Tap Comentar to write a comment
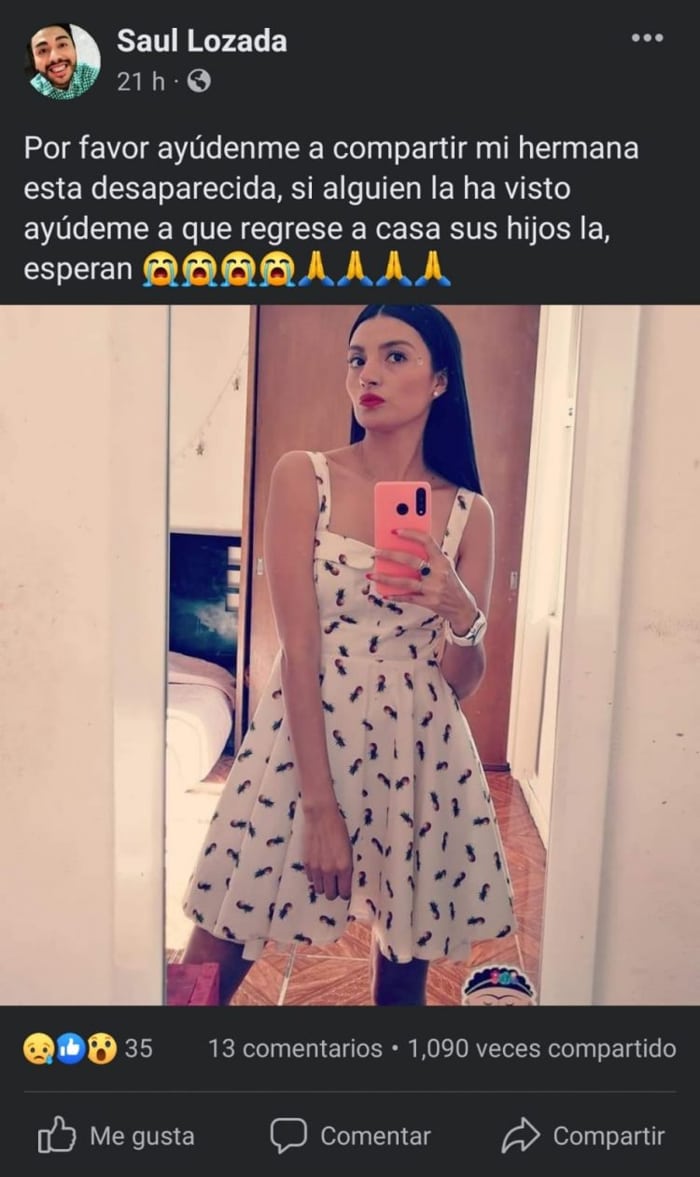The width and height of the screenshot is (700, 1177). (x=350, y=1136)
